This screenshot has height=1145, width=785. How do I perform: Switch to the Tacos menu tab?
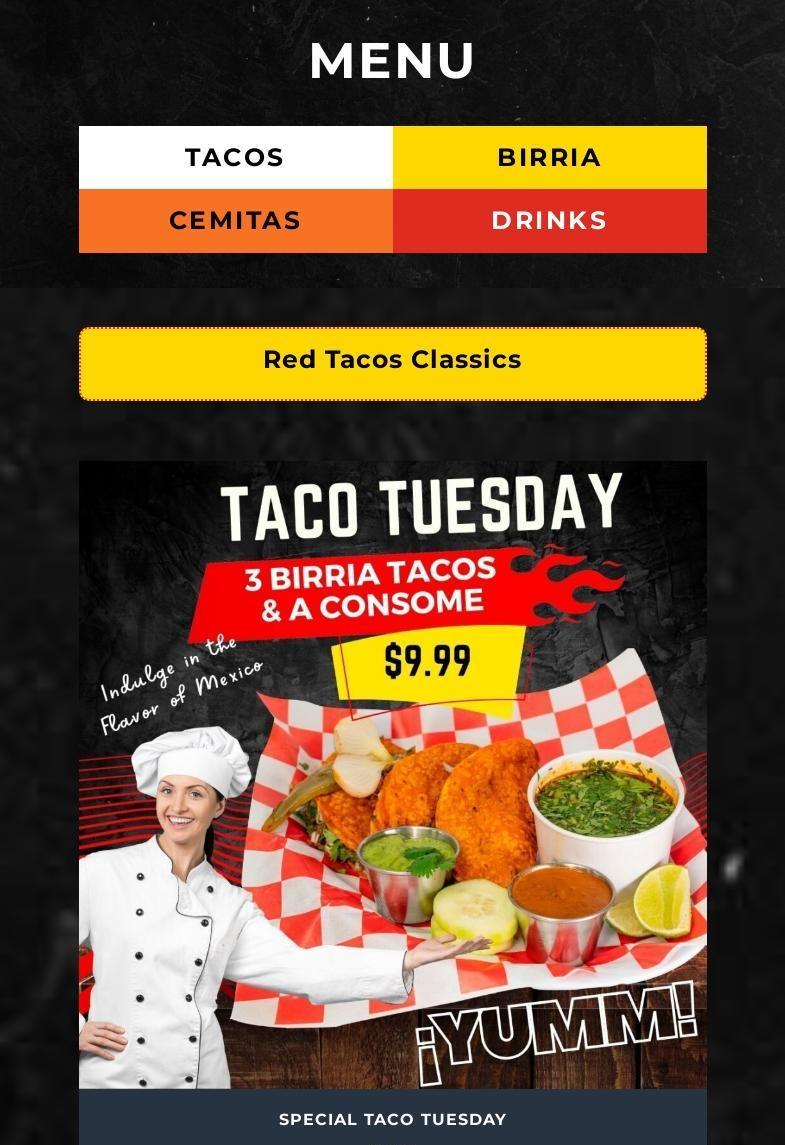pos(235,158)
